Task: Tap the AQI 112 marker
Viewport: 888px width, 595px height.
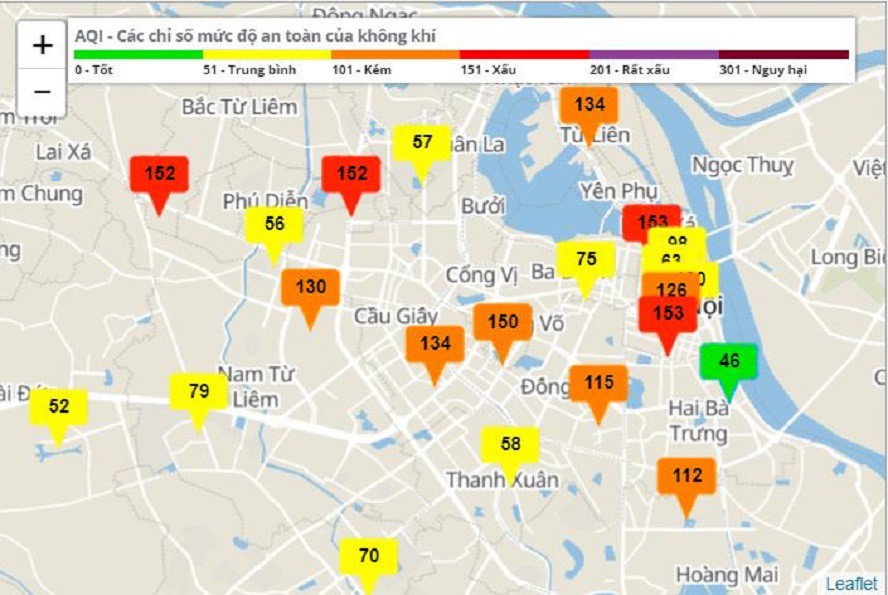Action: tap(687, 476)
